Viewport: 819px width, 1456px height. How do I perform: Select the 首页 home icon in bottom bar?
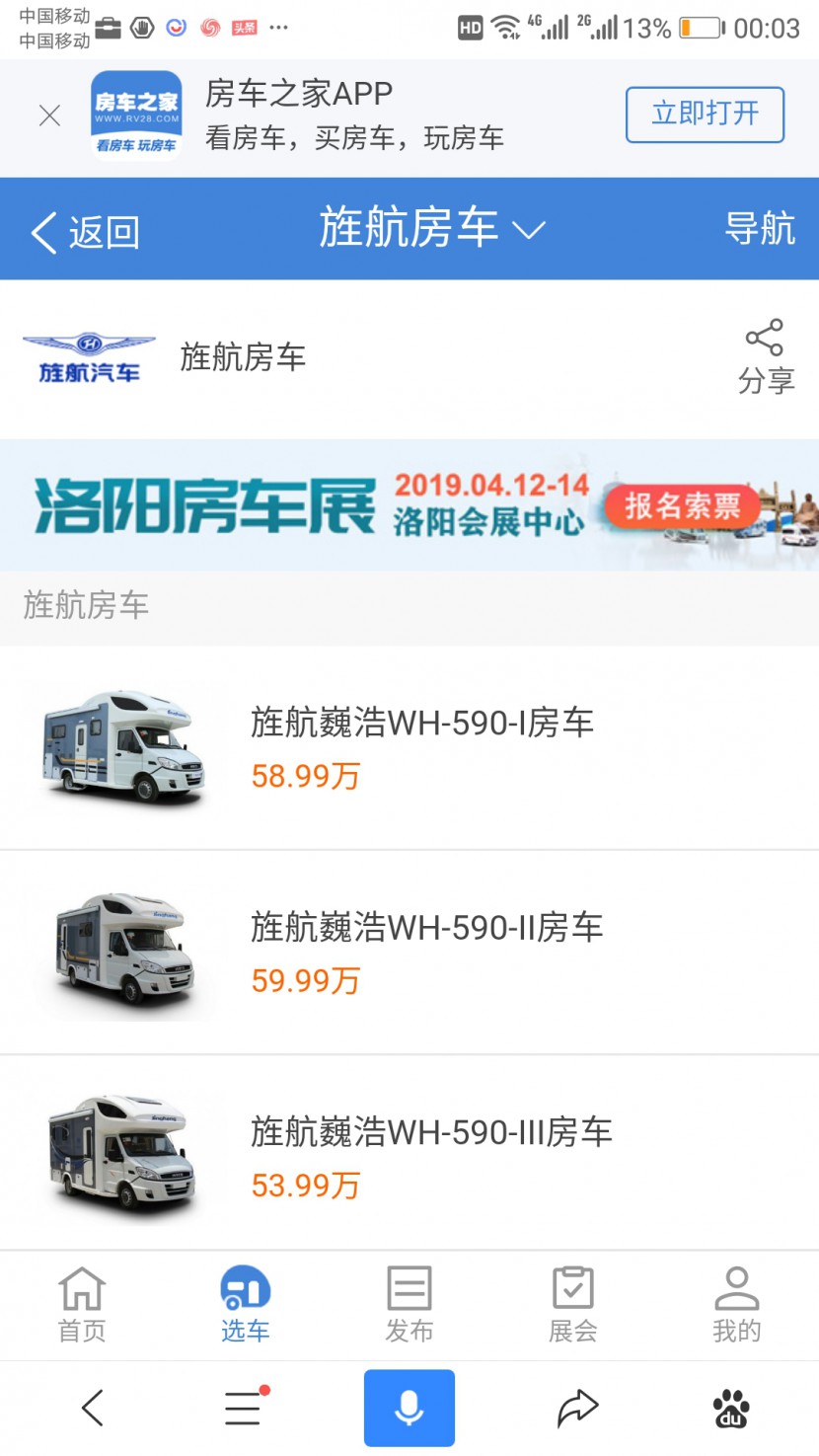click(82, 1288)
